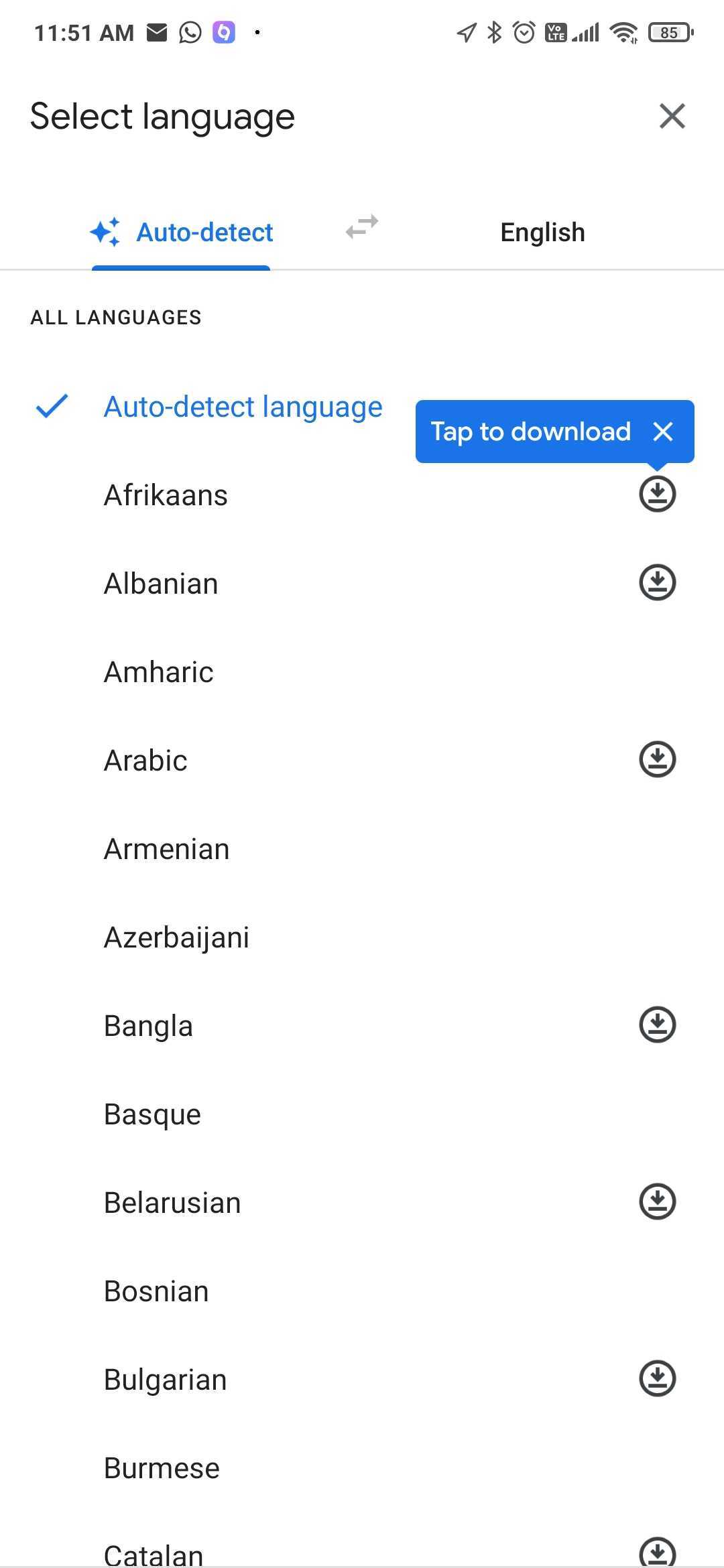
Task: Switch to the English target language tab
Action: [x=542, y=233]
